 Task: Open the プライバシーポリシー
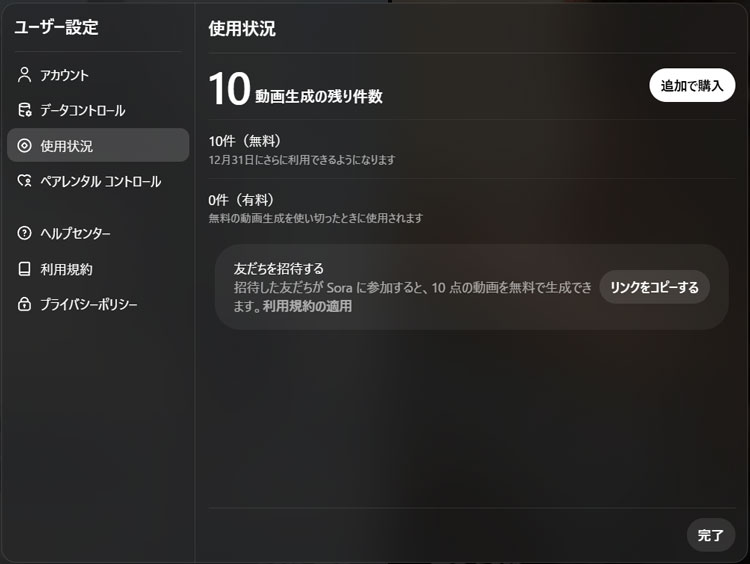click(88, 304)
